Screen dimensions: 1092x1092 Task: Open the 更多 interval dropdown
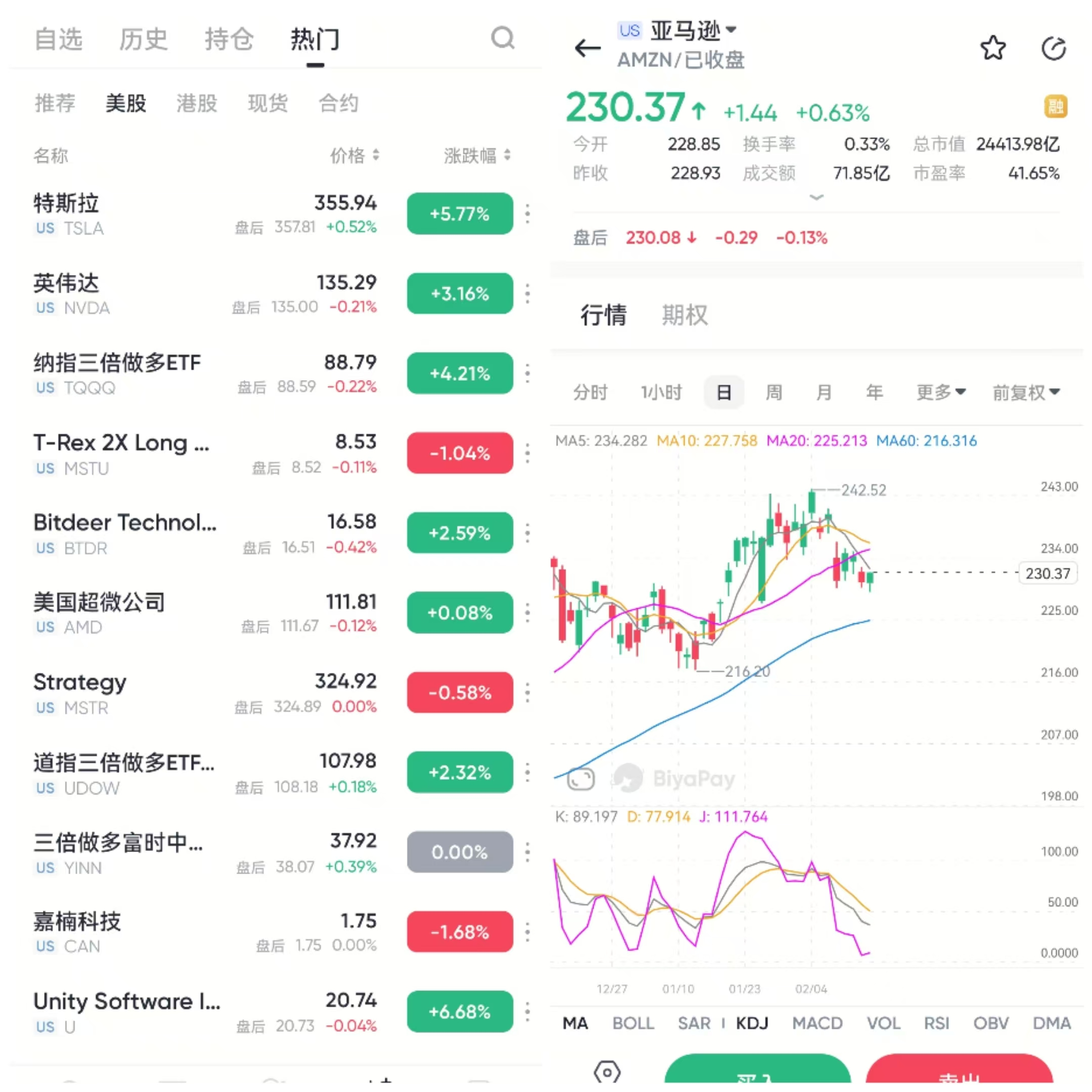(x=940, y=392)
